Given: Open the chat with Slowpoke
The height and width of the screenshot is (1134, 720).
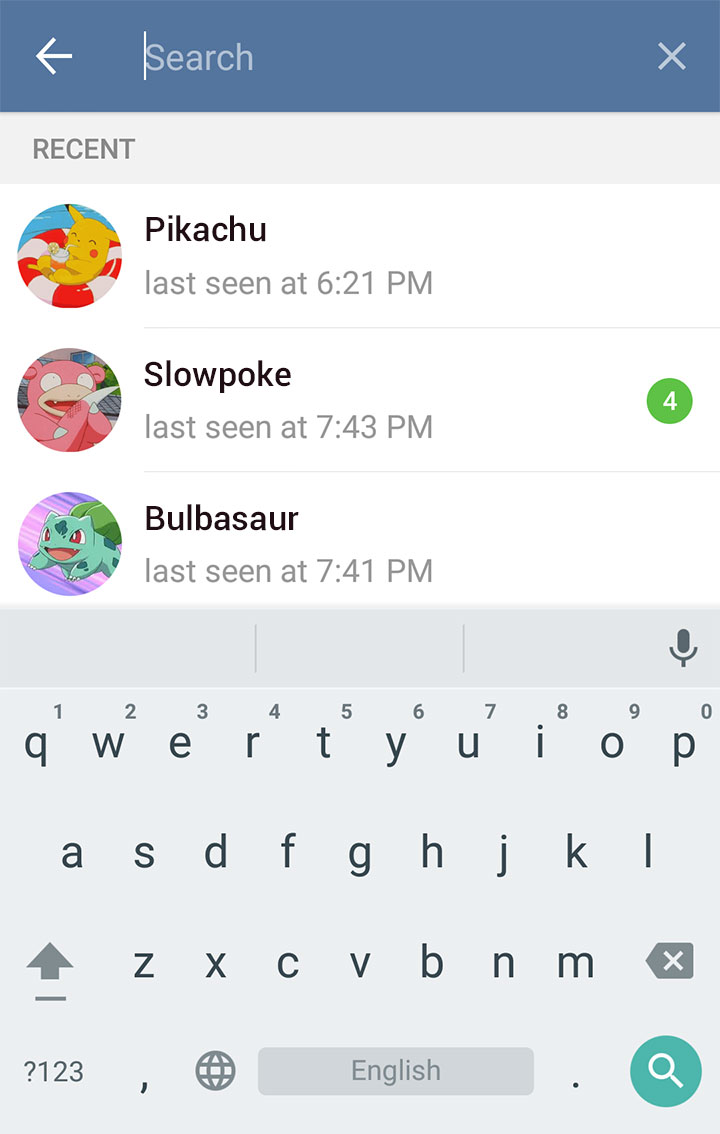Looking at the screenshot, I should point(360,400).
